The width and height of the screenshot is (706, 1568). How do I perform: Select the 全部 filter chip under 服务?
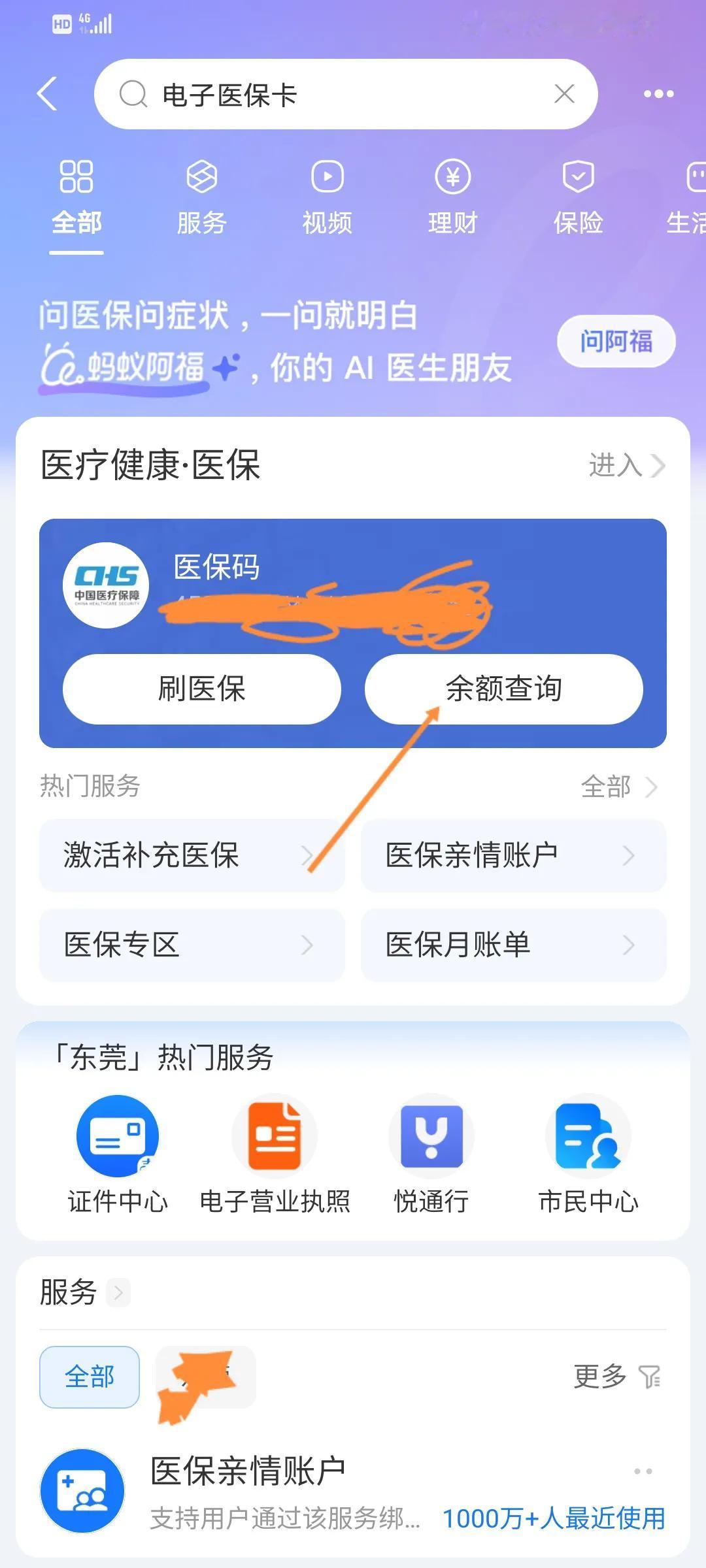[x=90, y=1377]
